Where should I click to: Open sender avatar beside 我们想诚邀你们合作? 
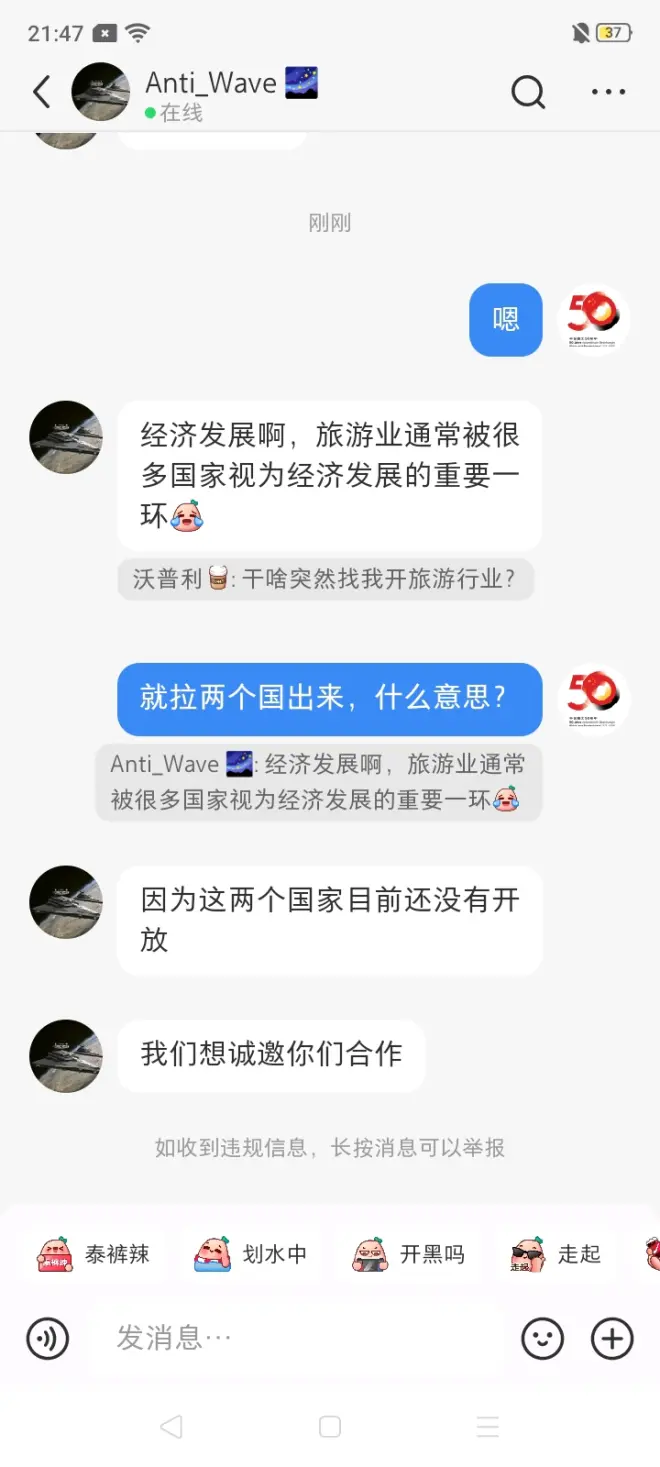click(66, 1055)
